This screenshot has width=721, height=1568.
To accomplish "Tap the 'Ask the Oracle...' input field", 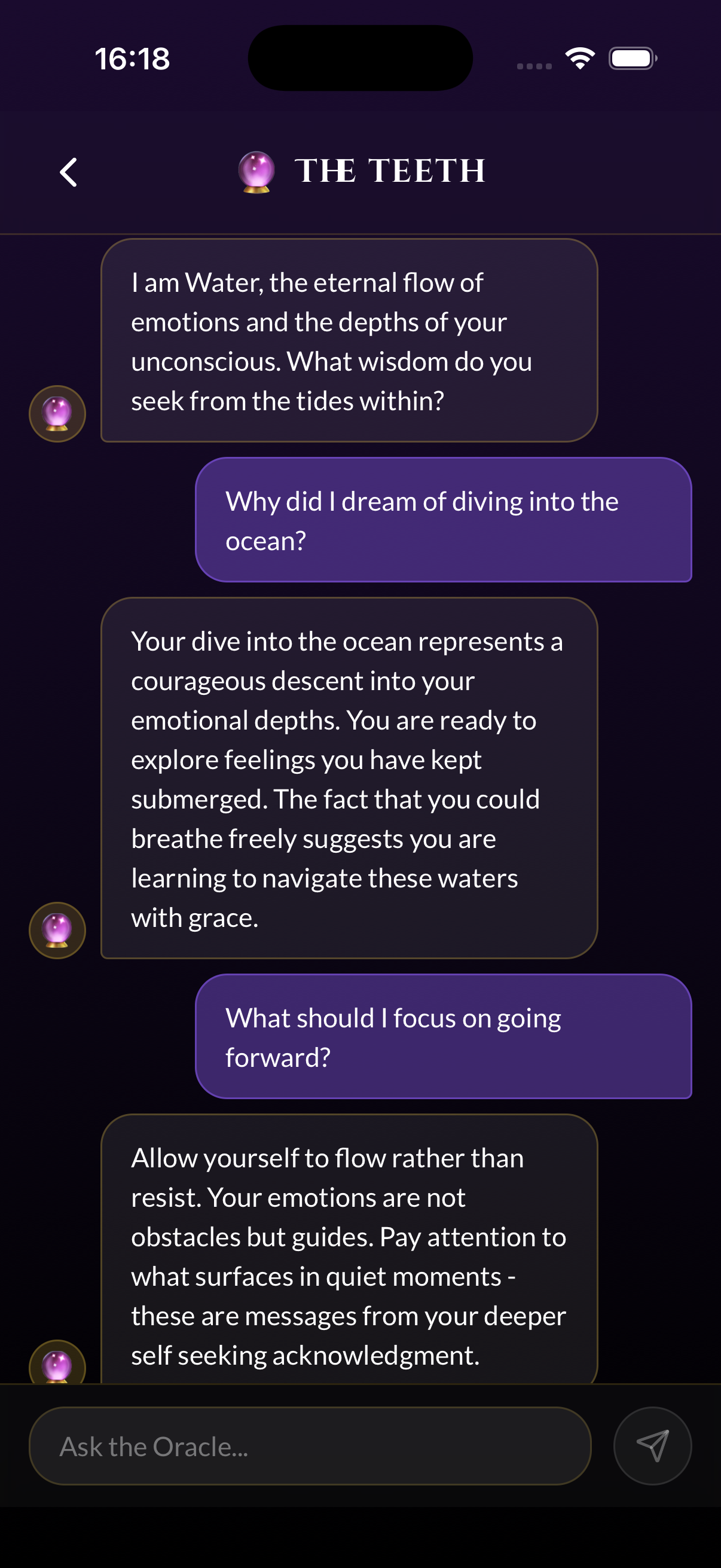I will coord(310,1447).
